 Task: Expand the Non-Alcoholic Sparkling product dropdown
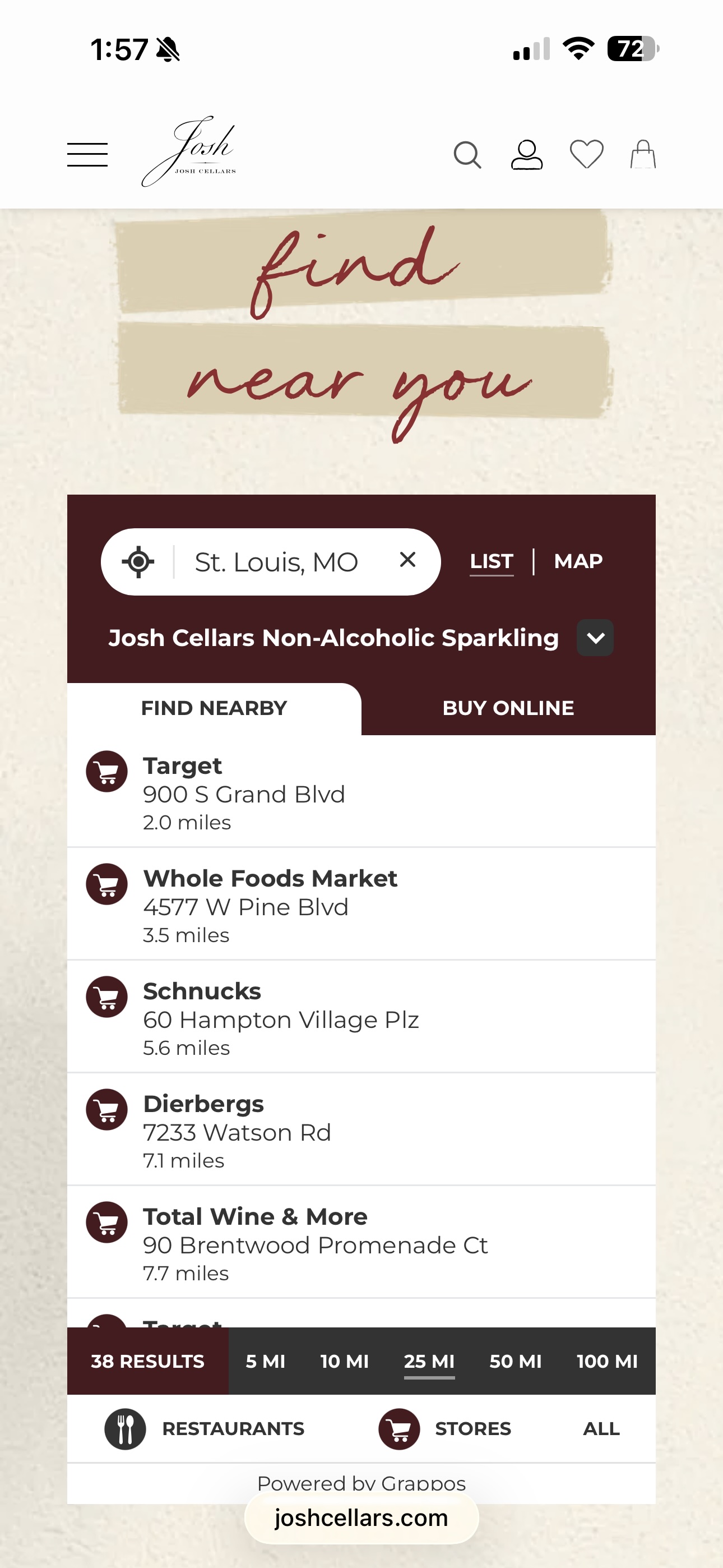(595, 638)
